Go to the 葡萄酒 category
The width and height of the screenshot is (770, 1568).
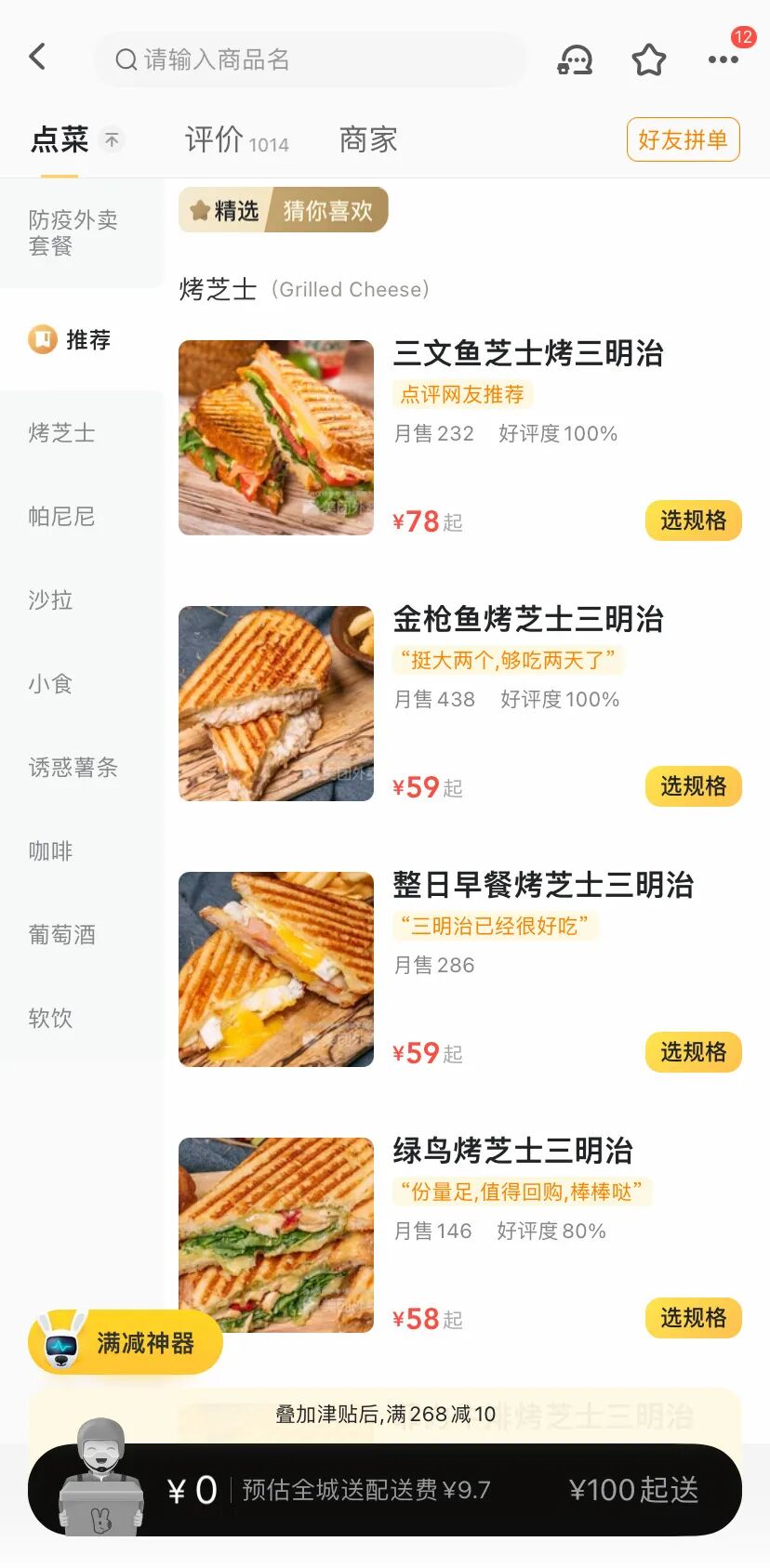[61, 935]
